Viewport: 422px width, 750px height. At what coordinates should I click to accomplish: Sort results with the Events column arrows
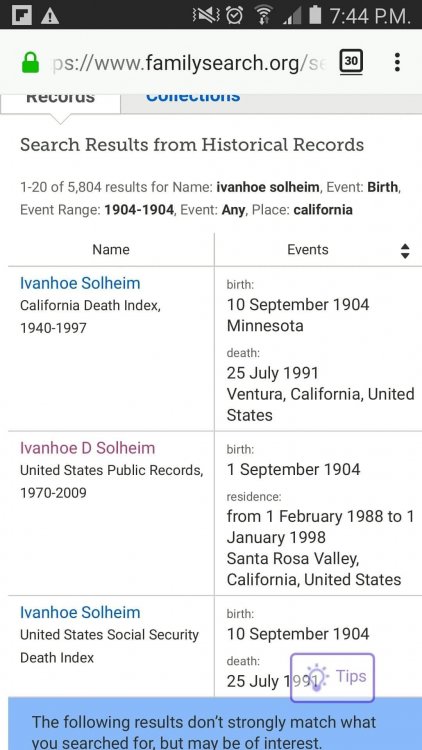(x=405, y=251)
